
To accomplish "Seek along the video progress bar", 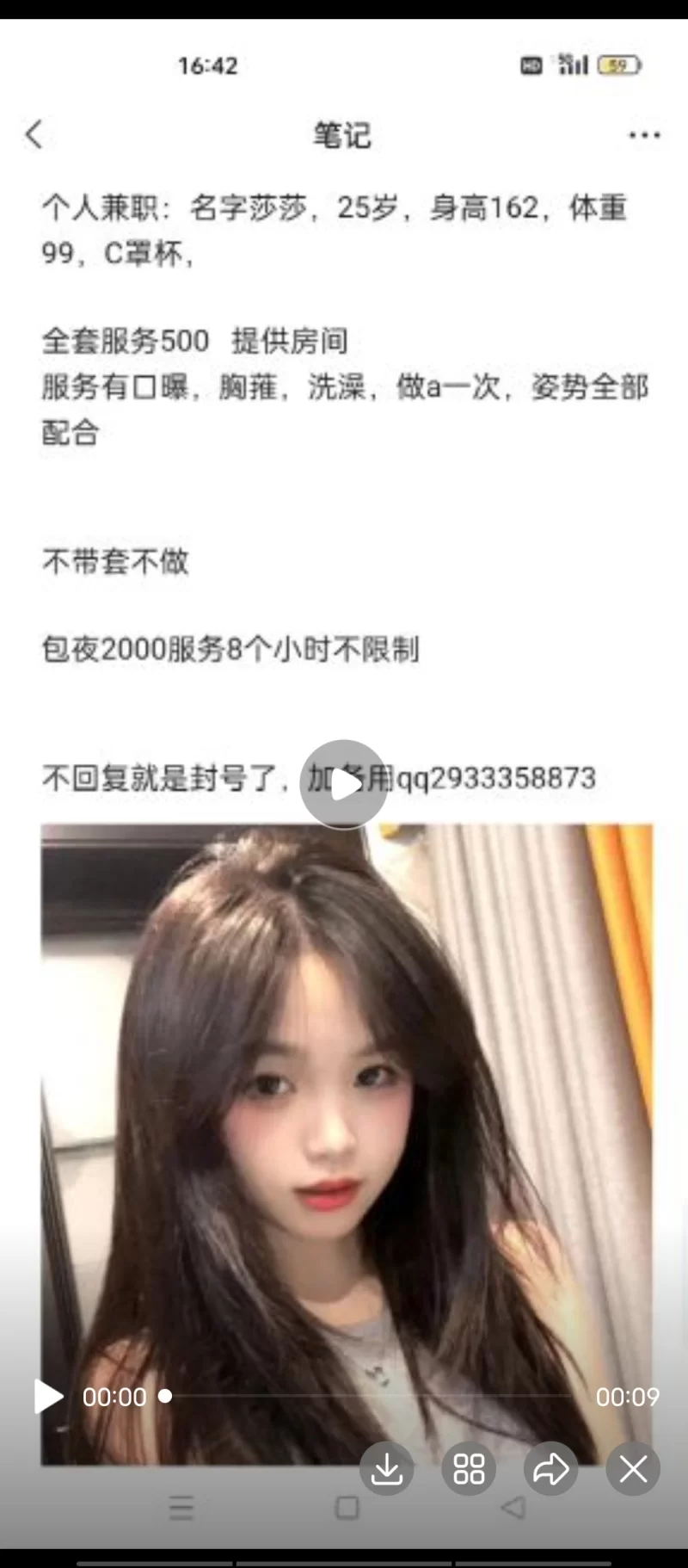I will [370, 1396].
